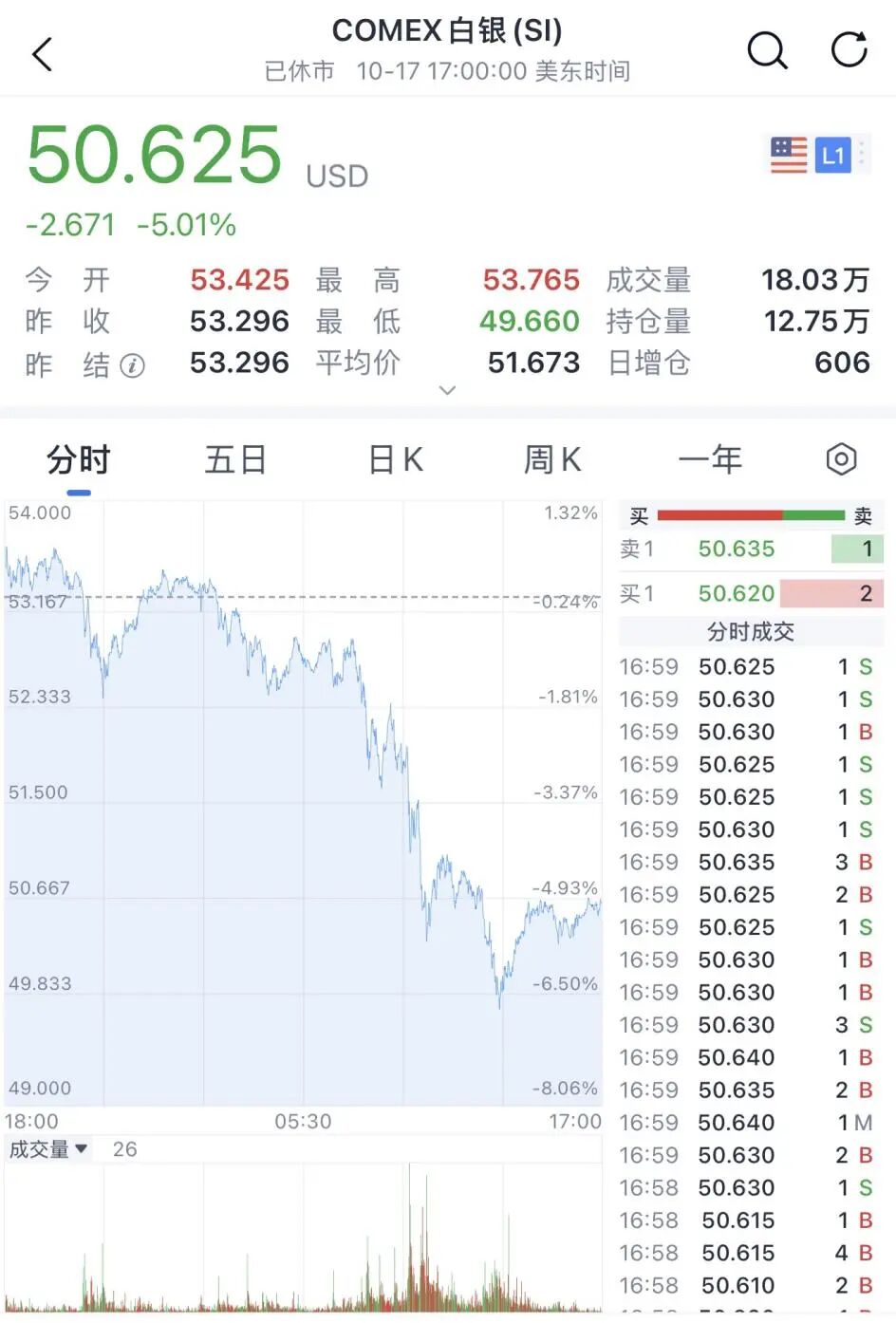Go back using the back arrow
Viewport: 896px width, 1323px height.
pyautogui.click(x=43, y=54)
